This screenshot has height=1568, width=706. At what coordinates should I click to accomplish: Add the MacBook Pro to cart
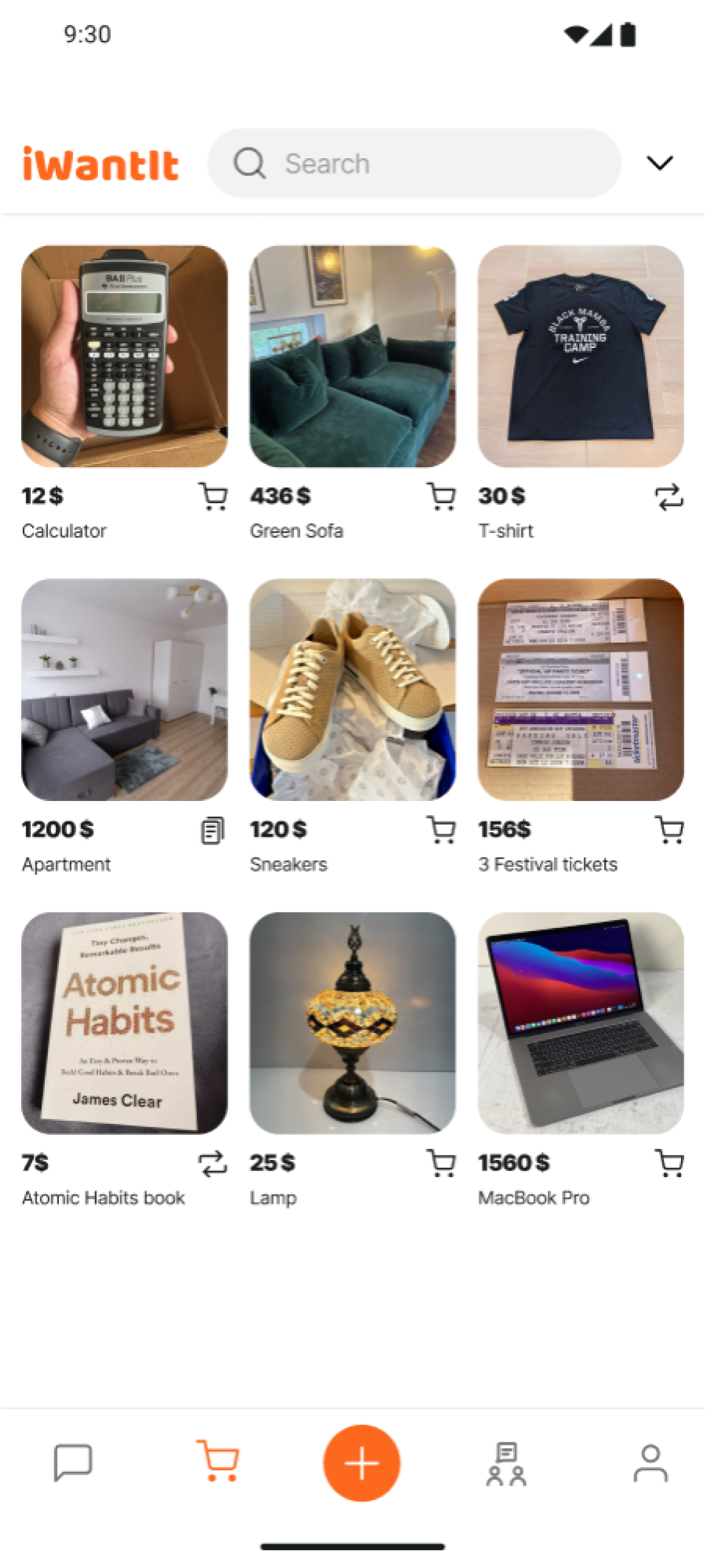(669, 1163)
